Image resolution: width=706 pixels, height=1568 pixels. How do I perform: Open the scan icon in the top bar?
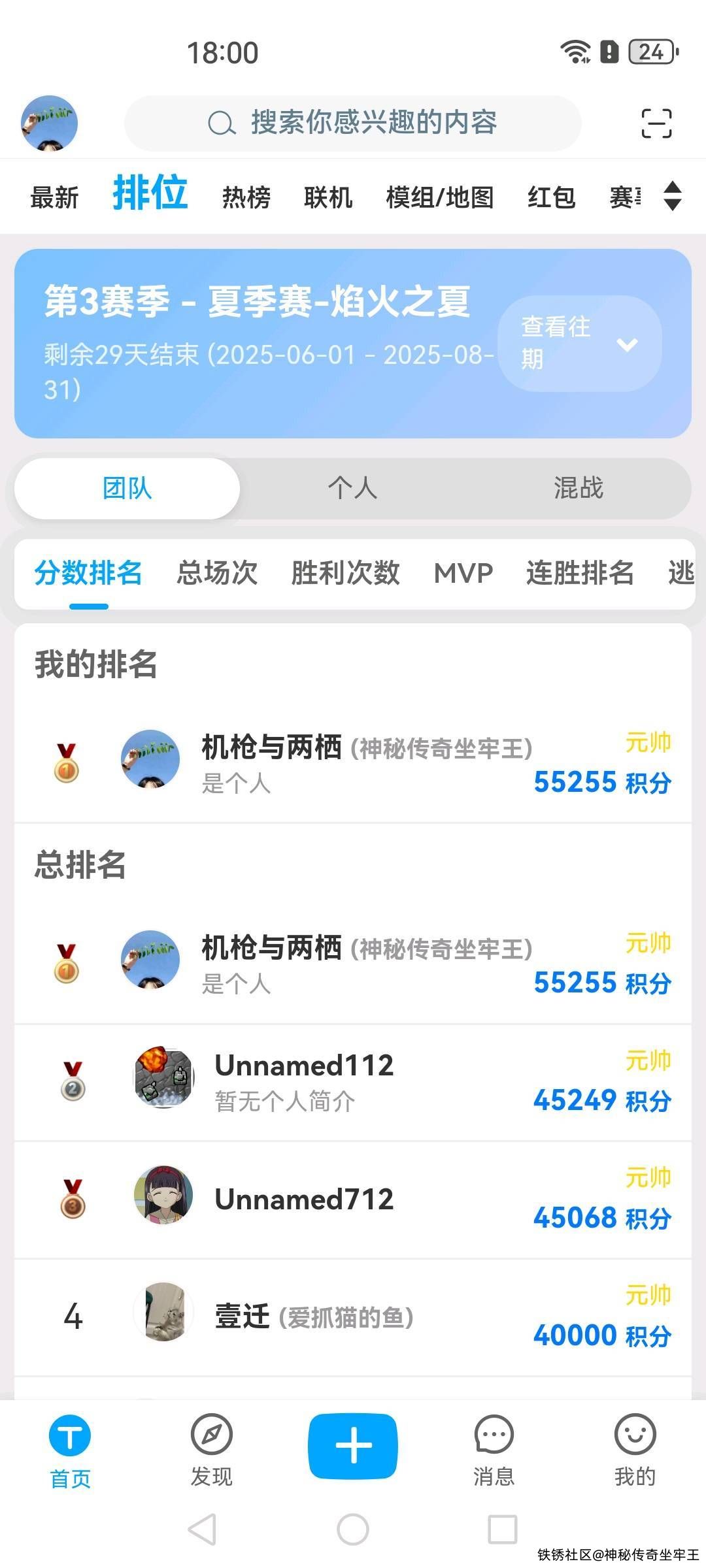656,123
